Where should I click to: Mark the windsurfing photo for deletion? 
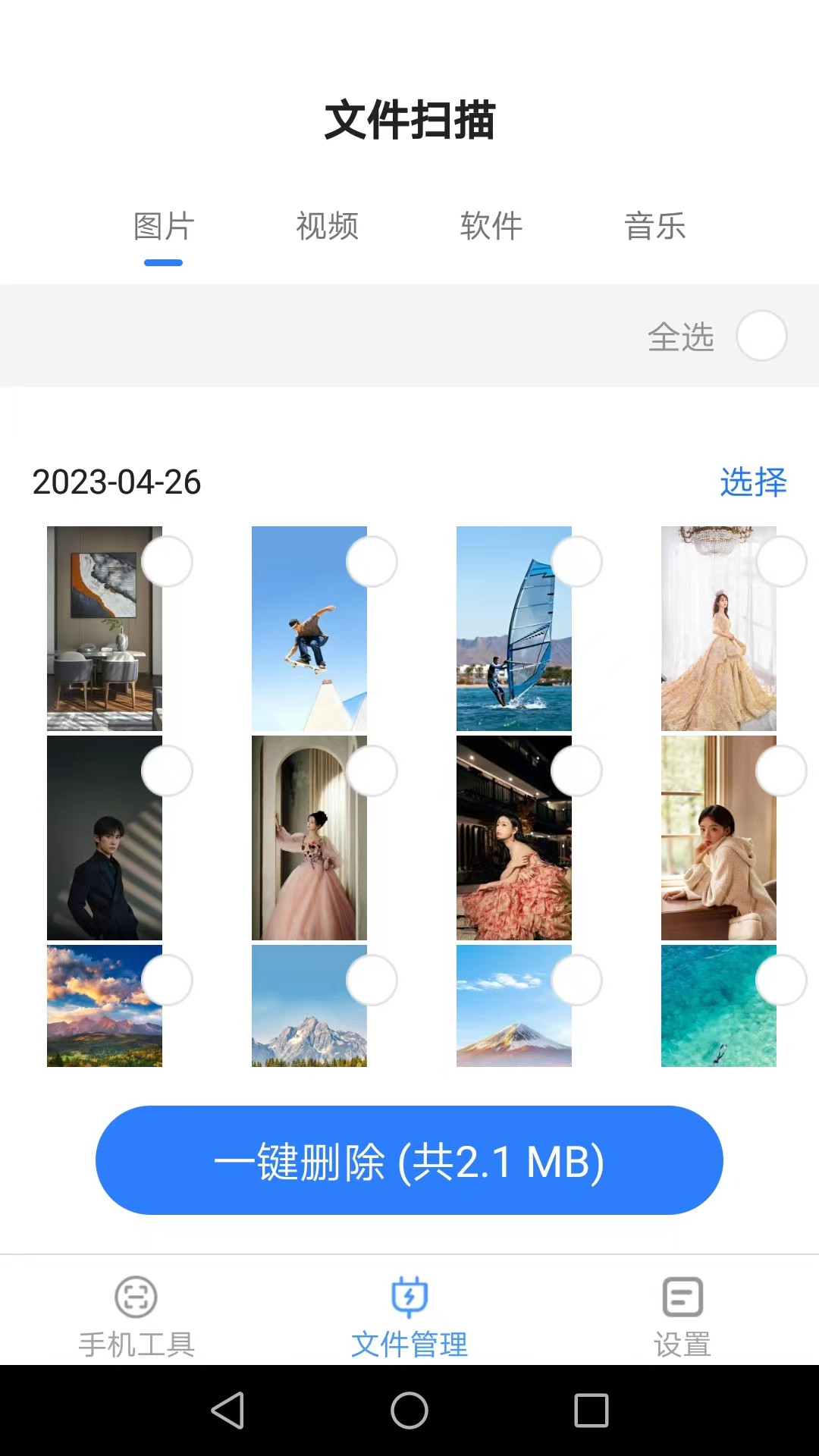click(577, 560)
